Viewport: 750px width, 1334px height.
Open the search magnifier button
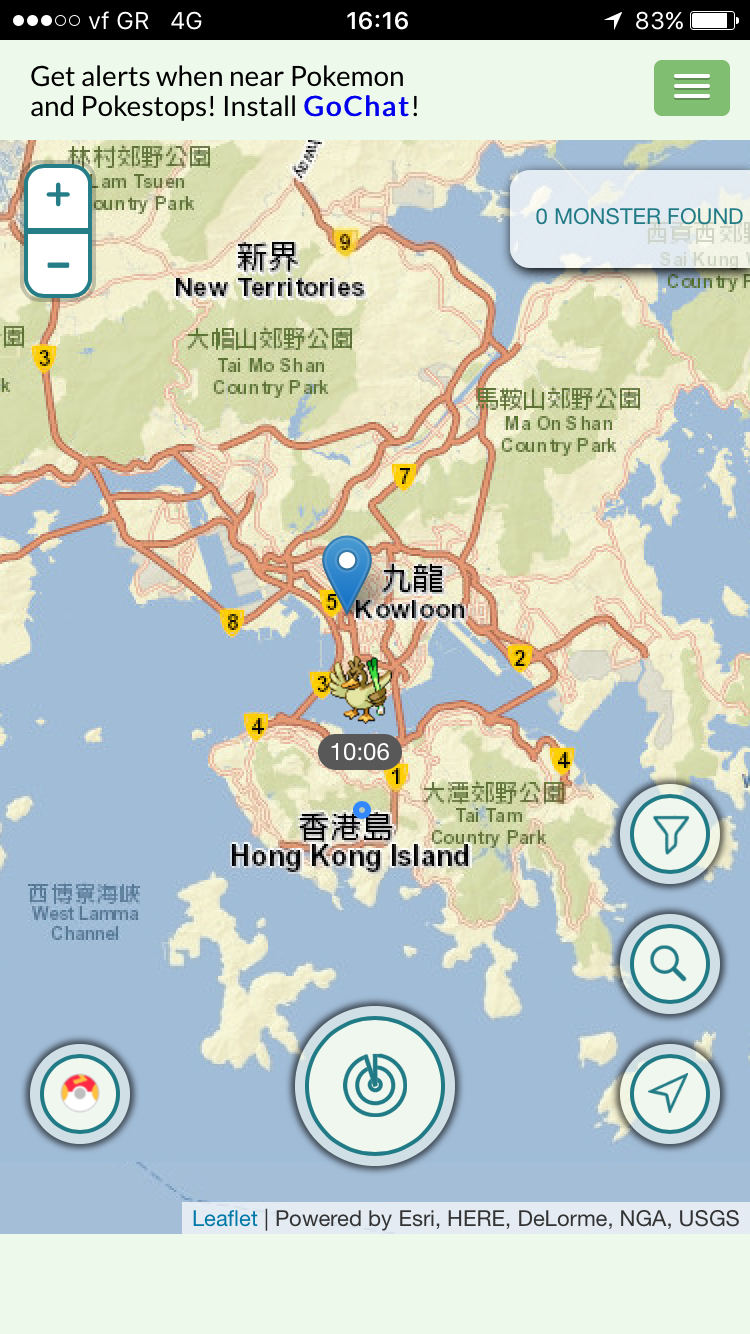point(670,964)
